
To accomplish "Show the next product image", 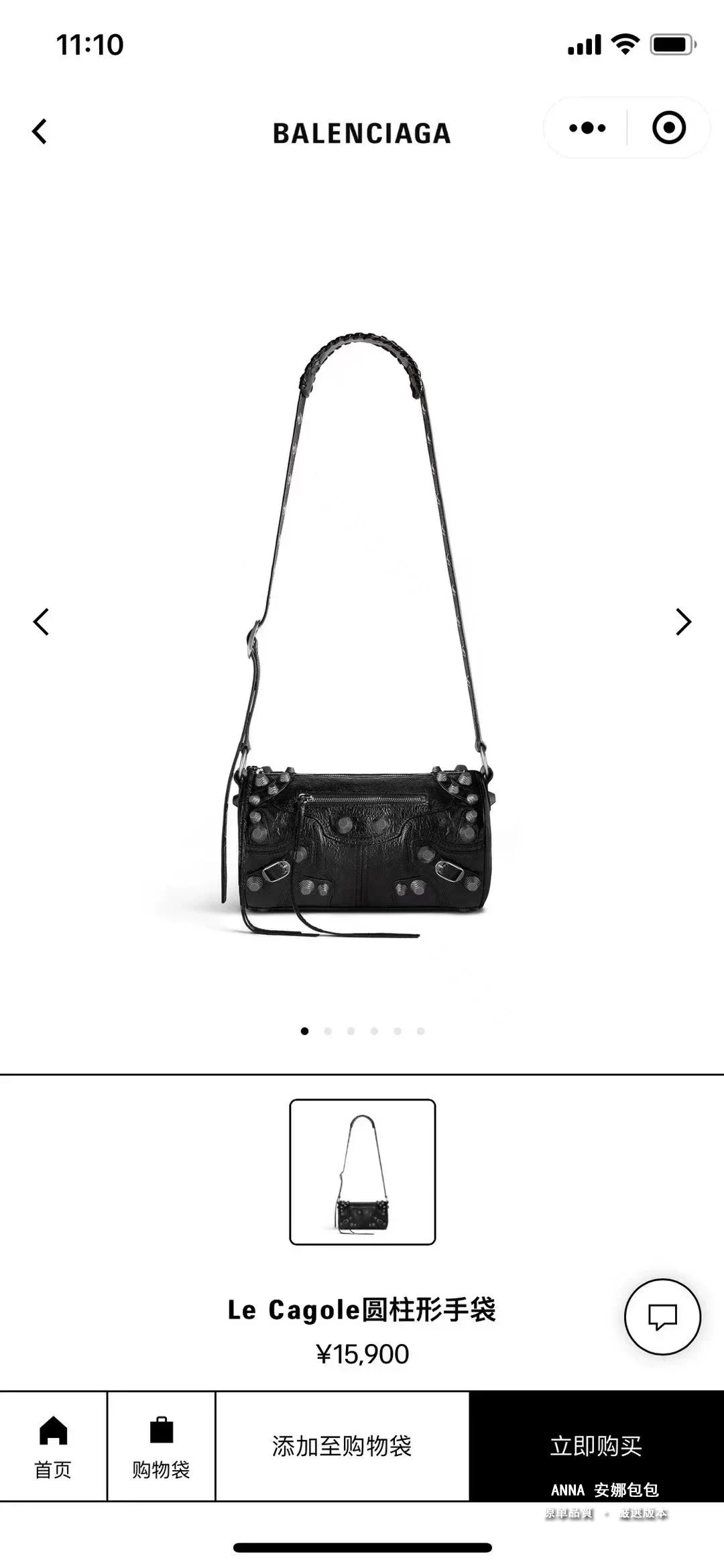I will coord(682,622).
